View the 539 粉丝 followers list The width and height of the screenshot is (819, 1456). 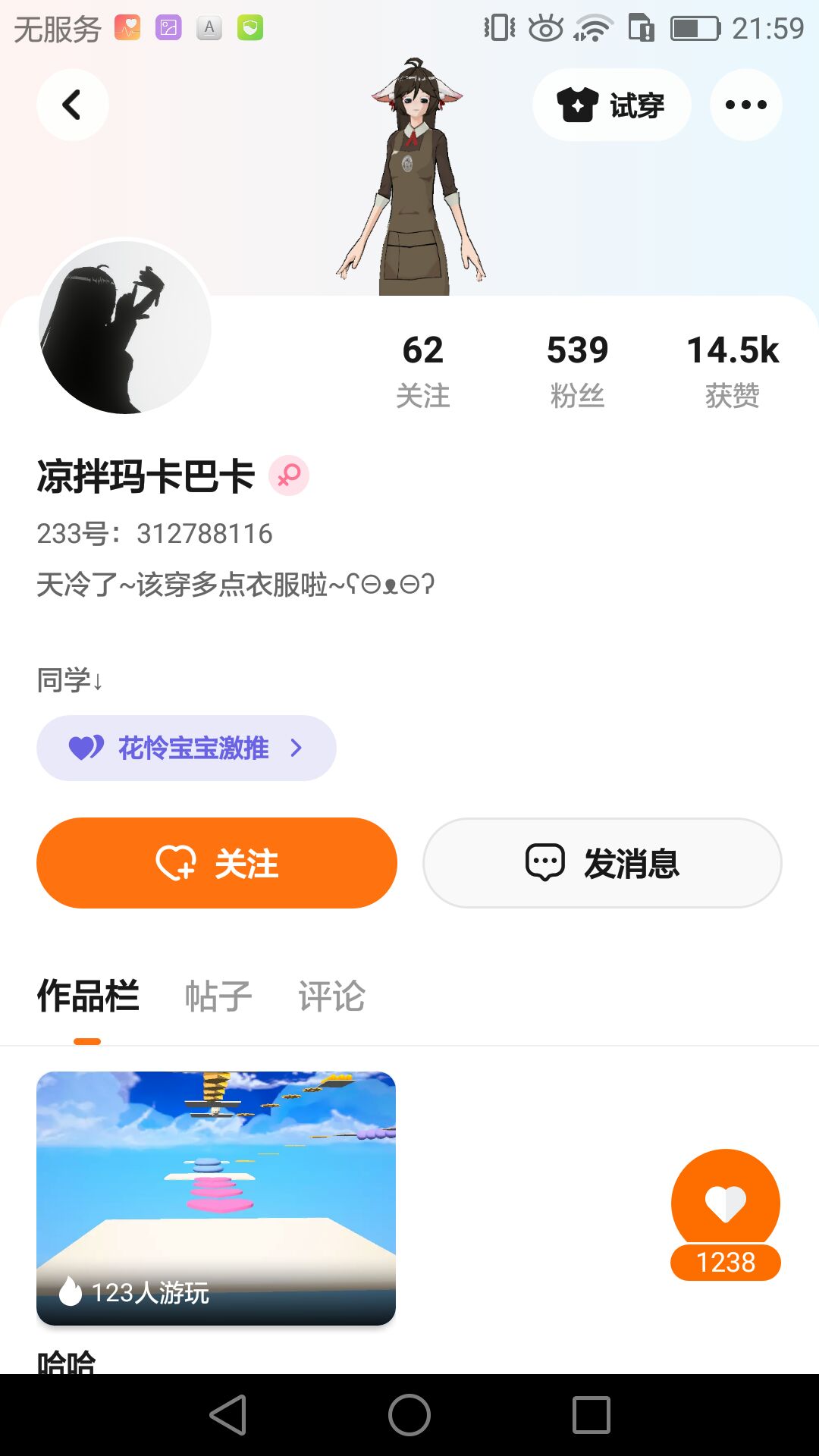pos(577,370)
